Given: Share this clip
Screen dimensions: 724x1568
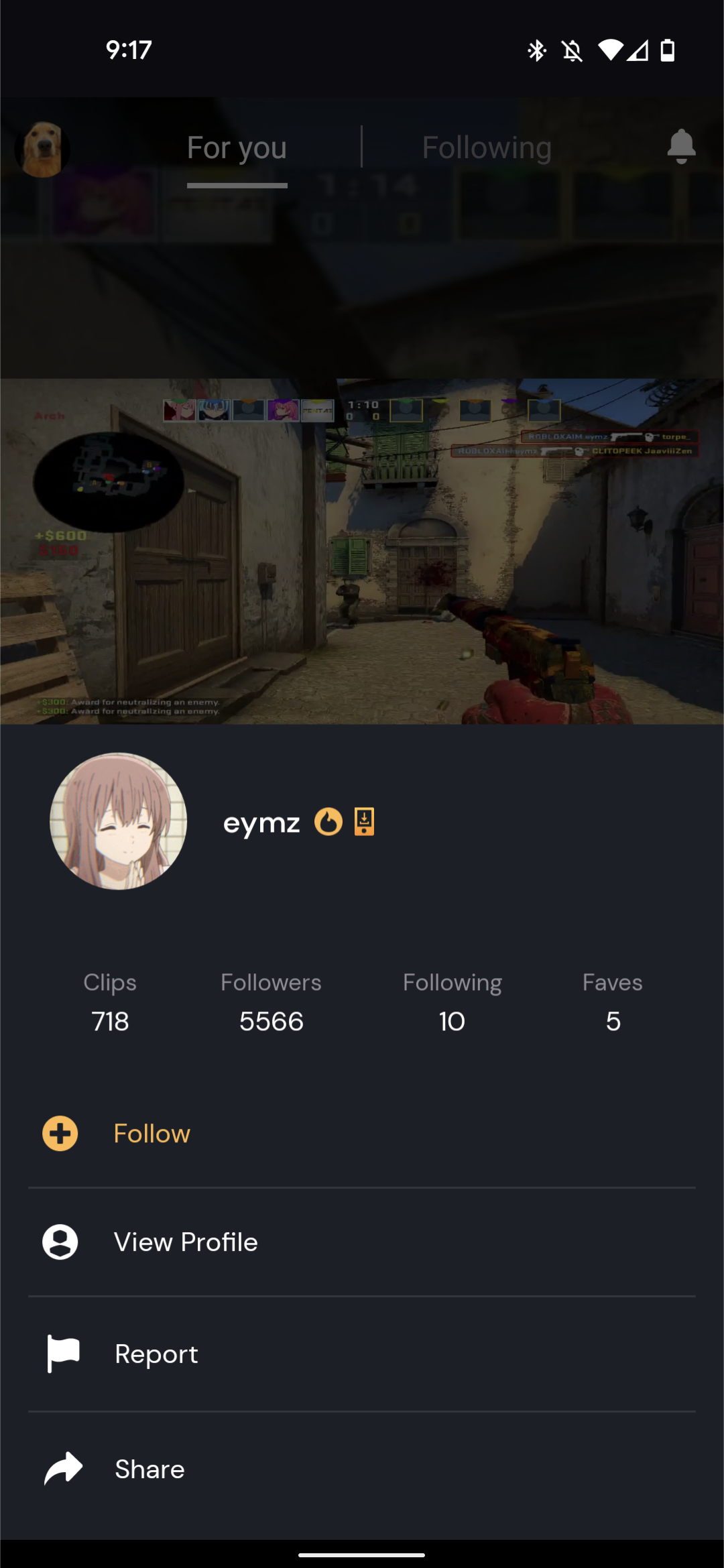Looking at the screenshot, I should coord(362,1469).
